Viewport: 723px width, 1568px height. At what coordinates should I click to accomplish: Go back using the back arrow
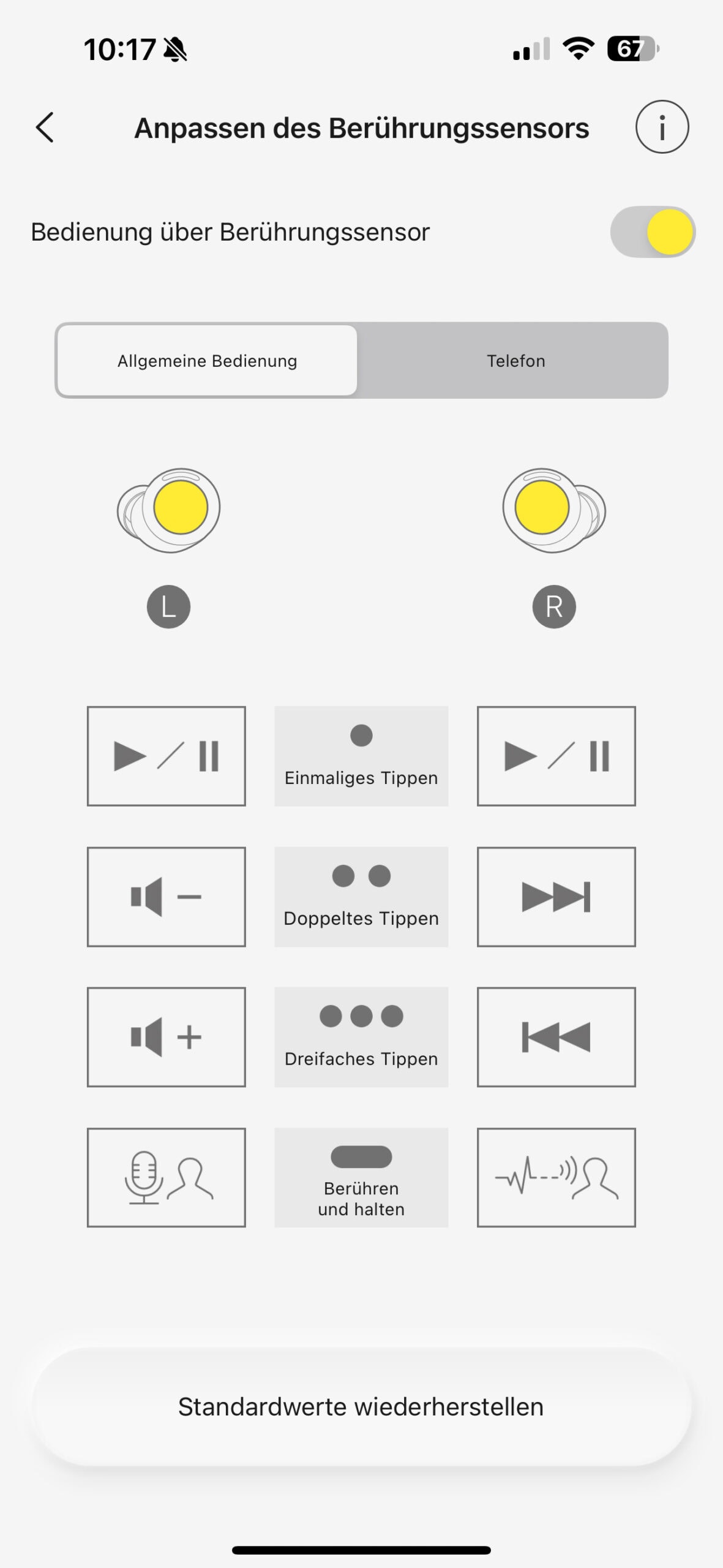click(45, 127)
